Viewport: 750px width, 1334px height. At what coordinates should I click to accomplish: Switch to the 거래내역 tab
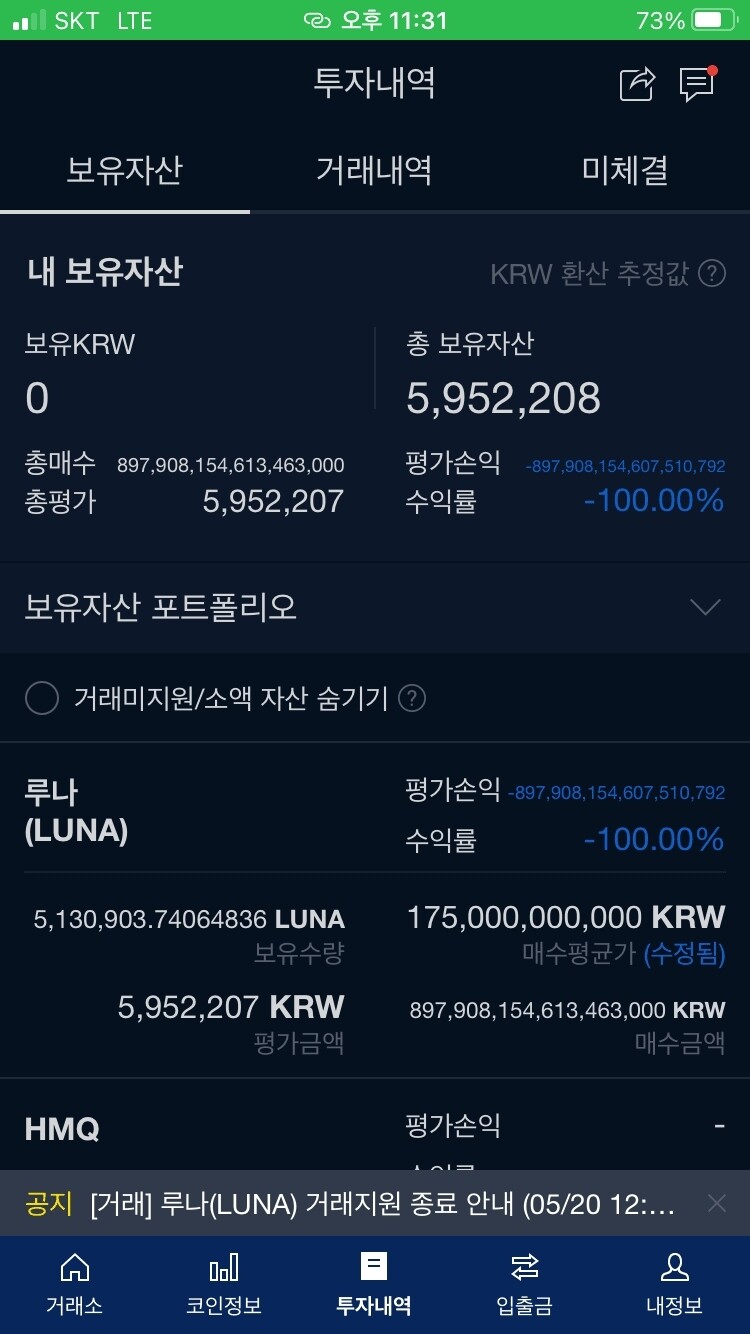tap(374, 170)
